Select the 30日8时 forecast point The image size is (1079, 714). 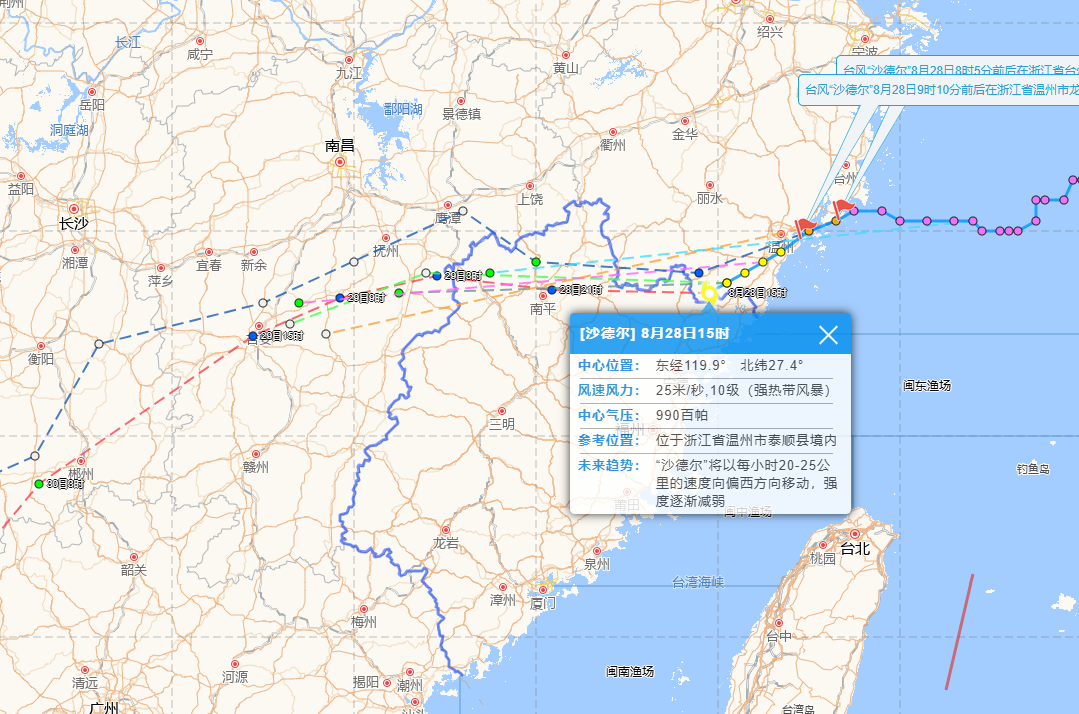pos(39,484)
